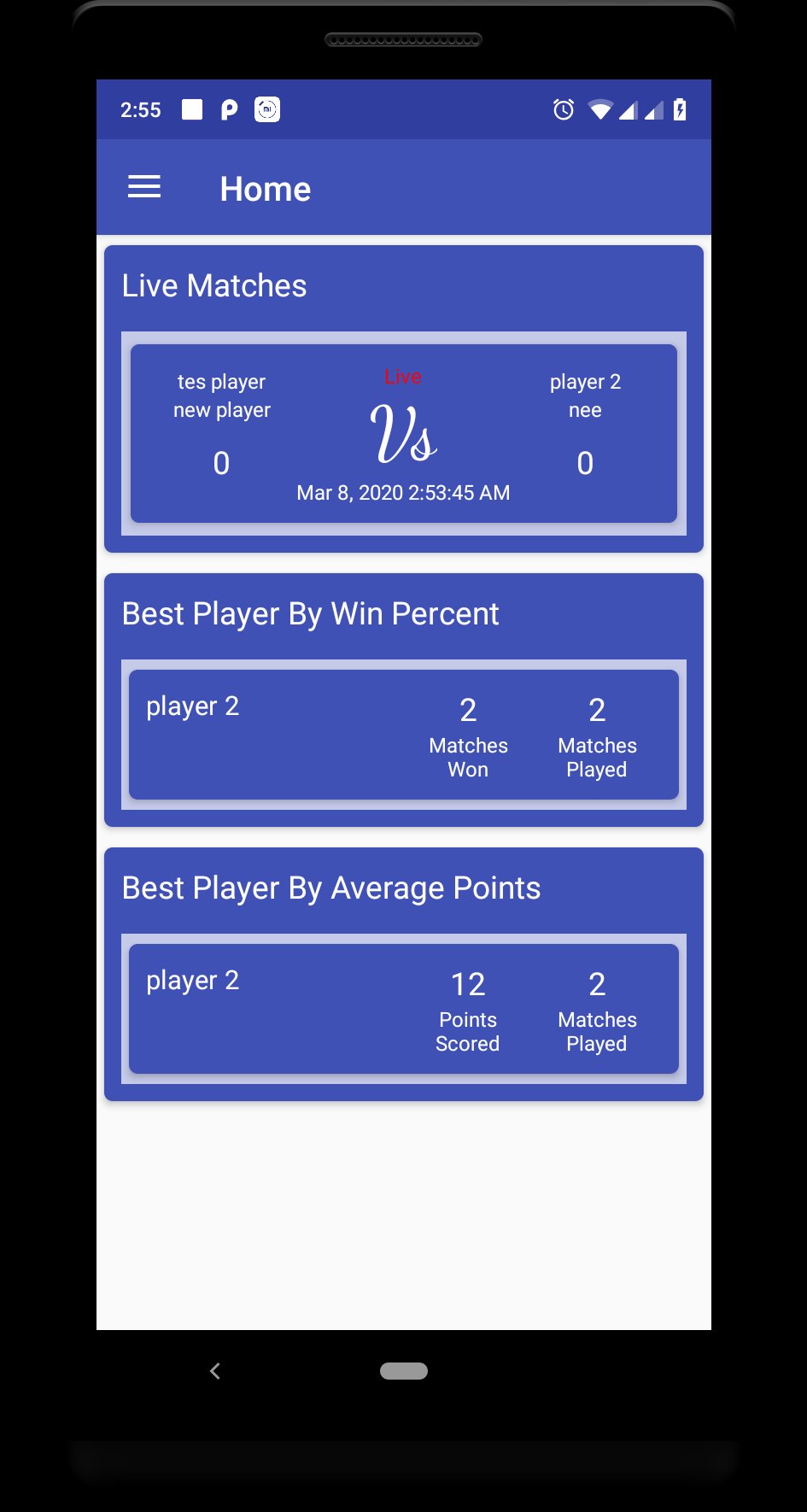Open the navigation drawer menu

[x=143, y=187]
